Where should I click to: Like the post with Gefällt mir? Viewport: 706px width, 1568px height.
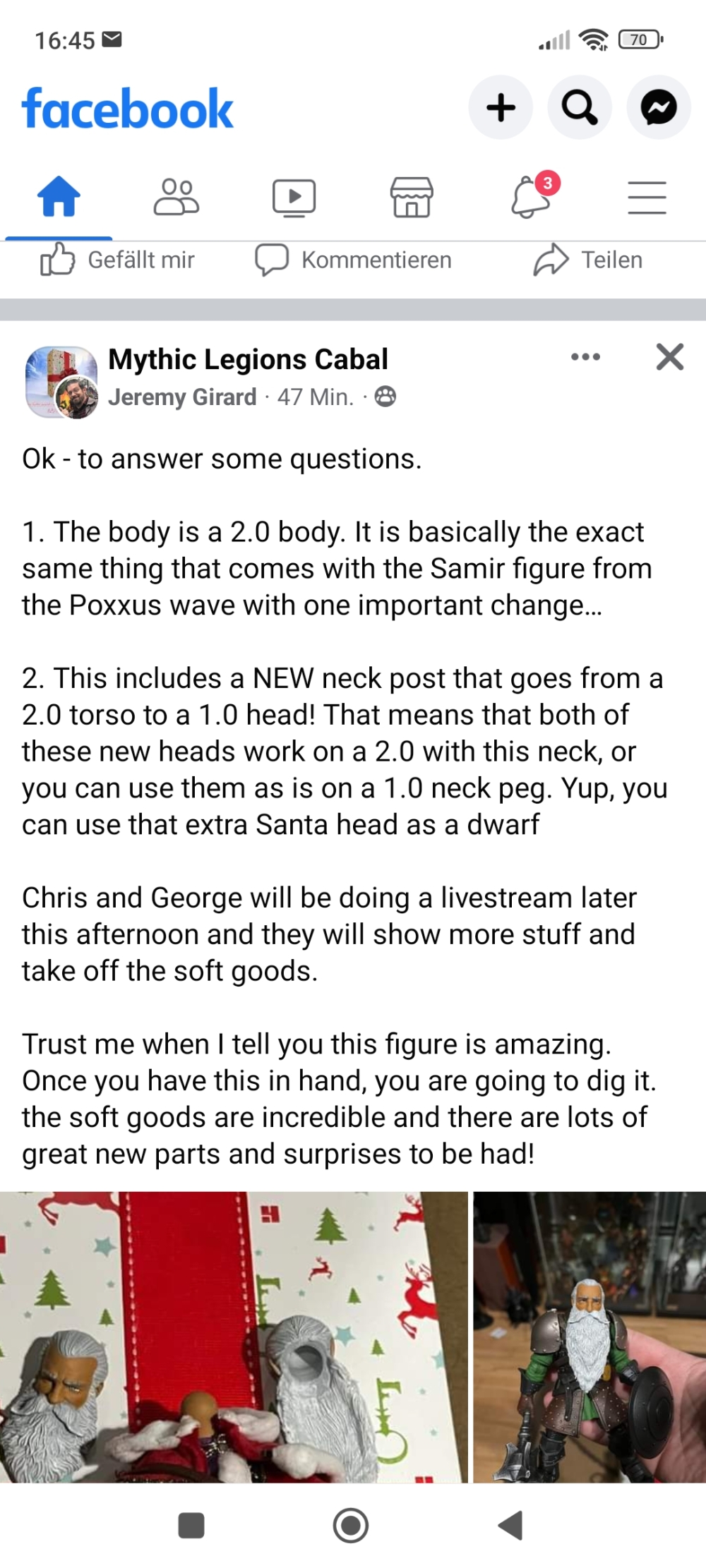point(117,260)
